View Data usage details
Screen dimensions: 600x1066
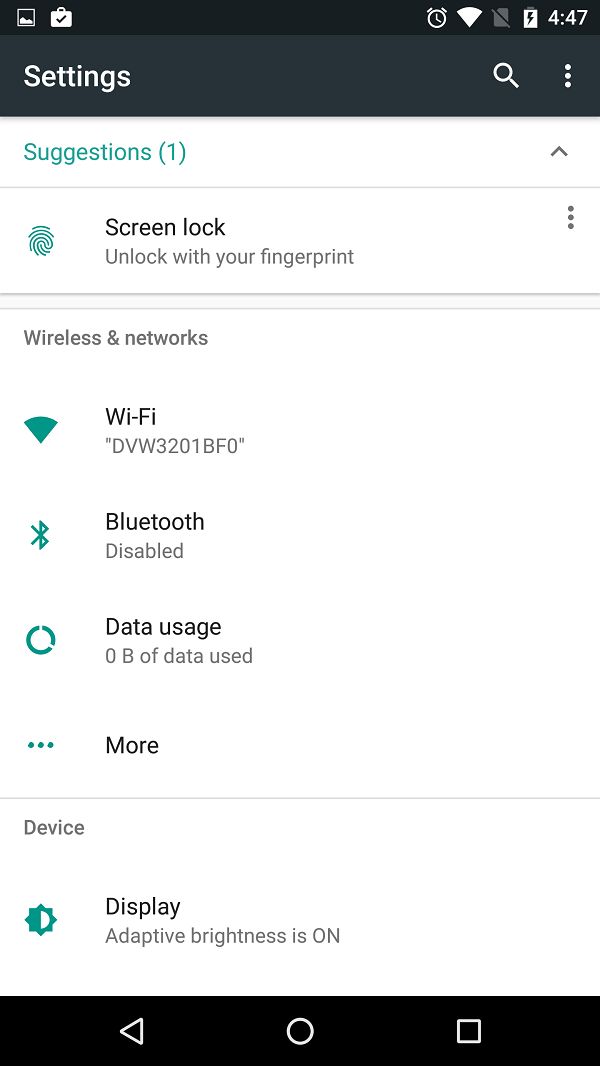[x=300, y=640]
